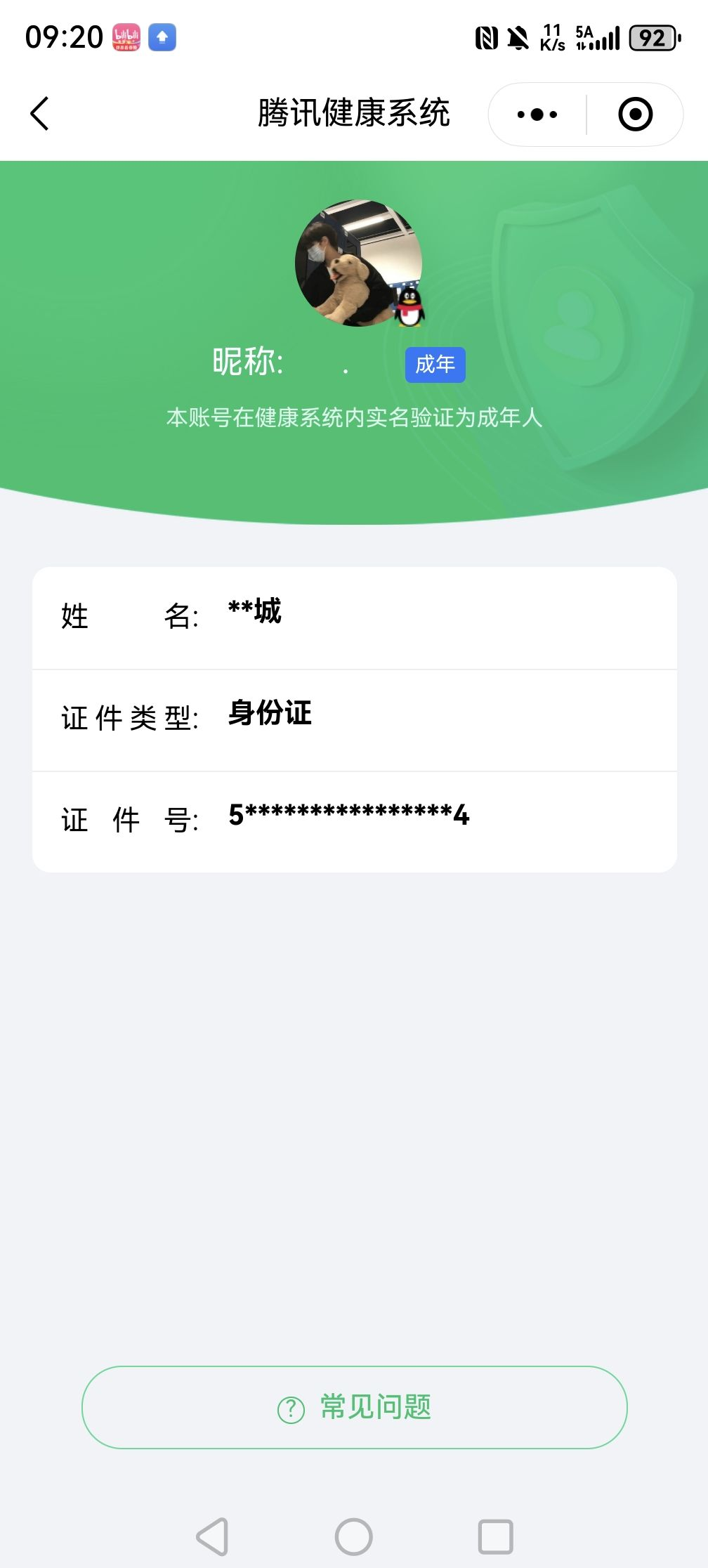Tap the blue 成年 adult badge
Screen dimensions: 708x1568
click(x=435, y=364)
